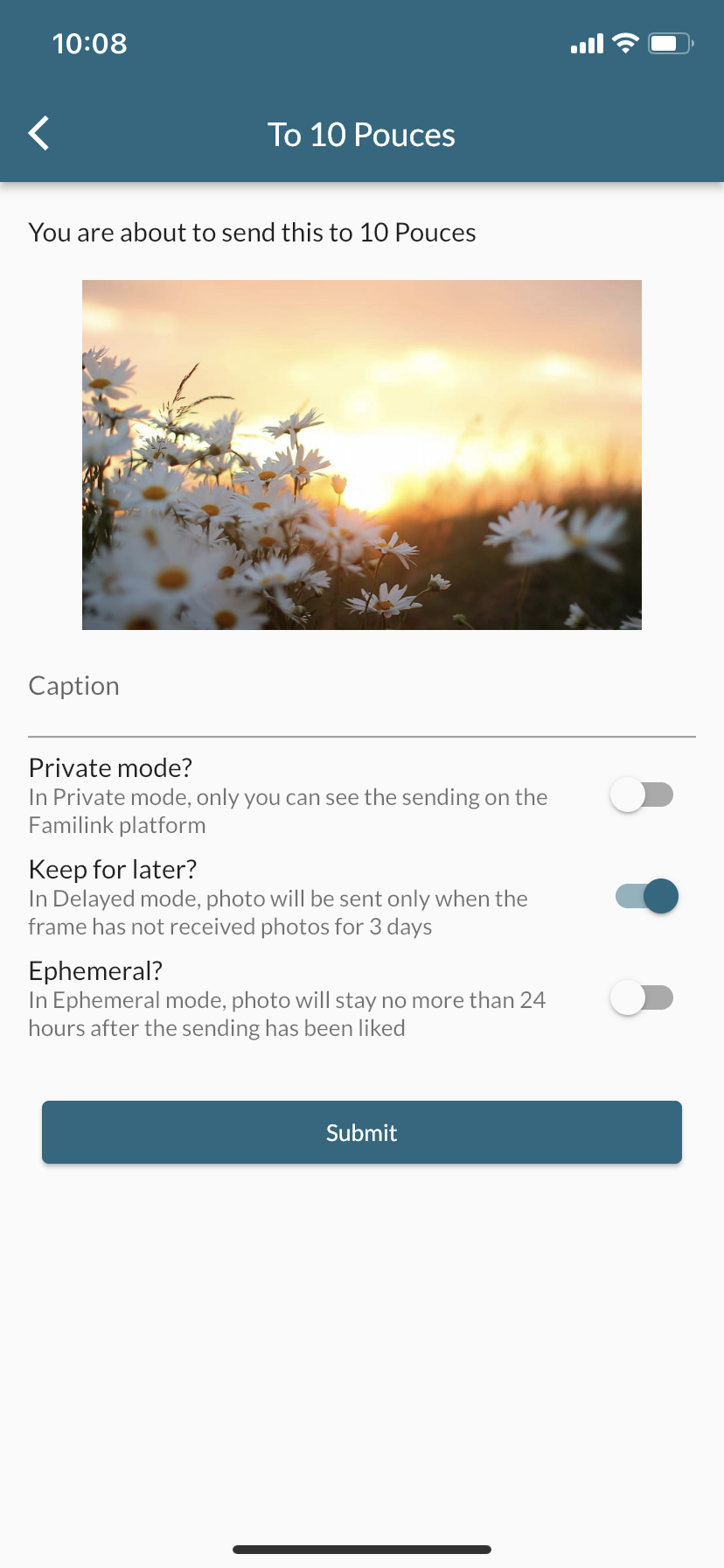Go back using the header arrow
This screenshot has height=1568, width=724.
[x=39, y=134]
